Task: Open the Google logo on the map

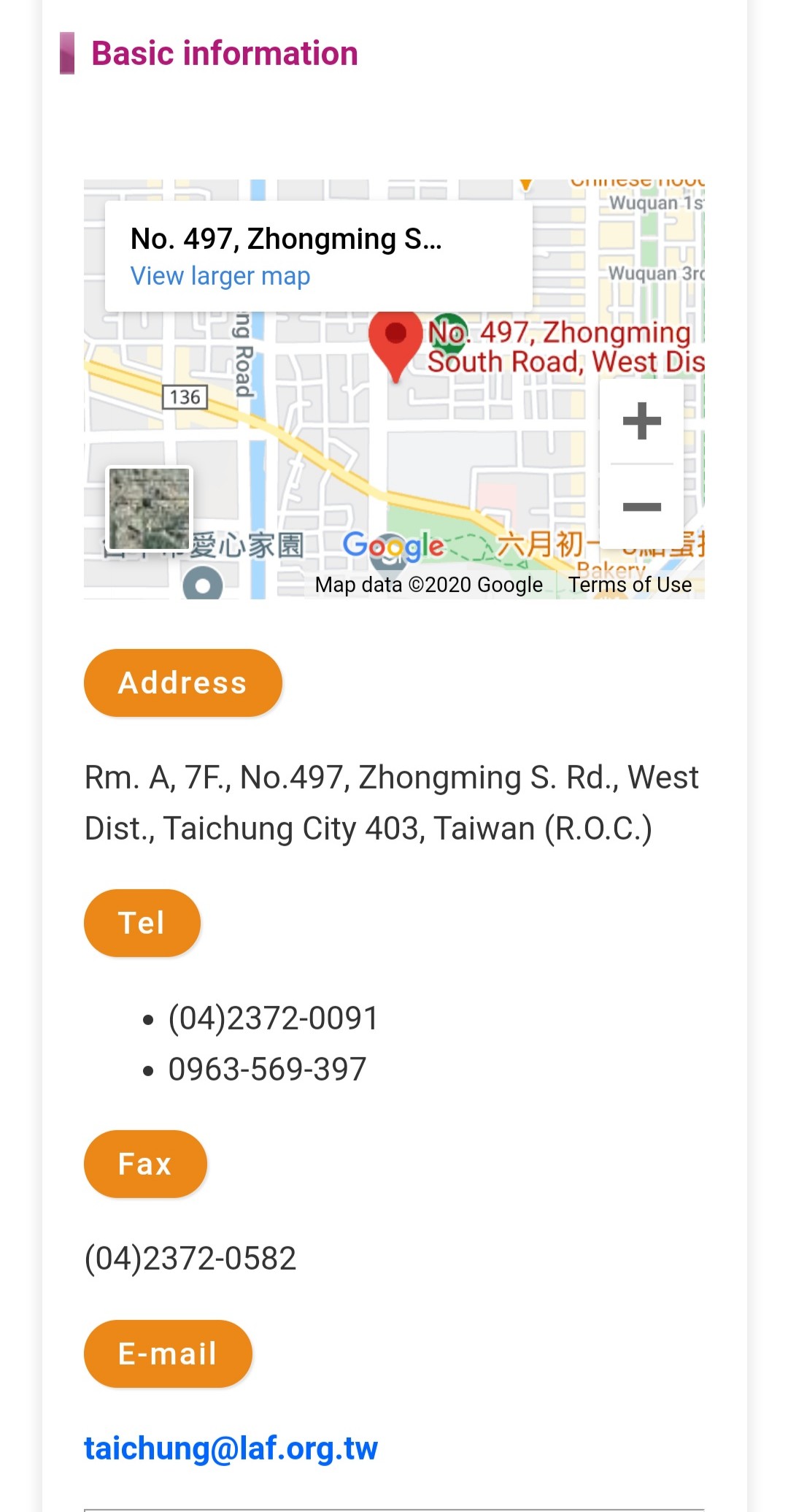Action: tap(393, 545)
